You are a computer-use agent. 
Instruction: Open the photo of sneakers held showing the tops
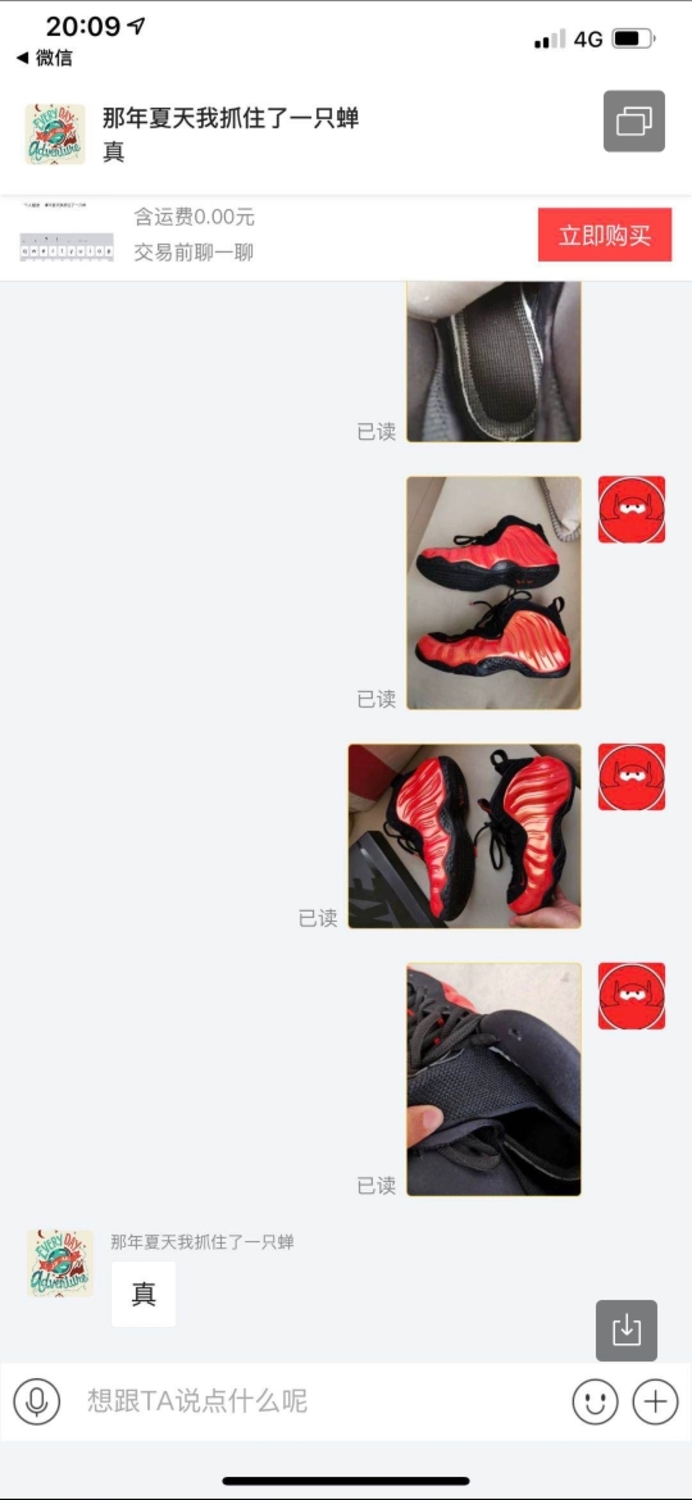(464, 836)
